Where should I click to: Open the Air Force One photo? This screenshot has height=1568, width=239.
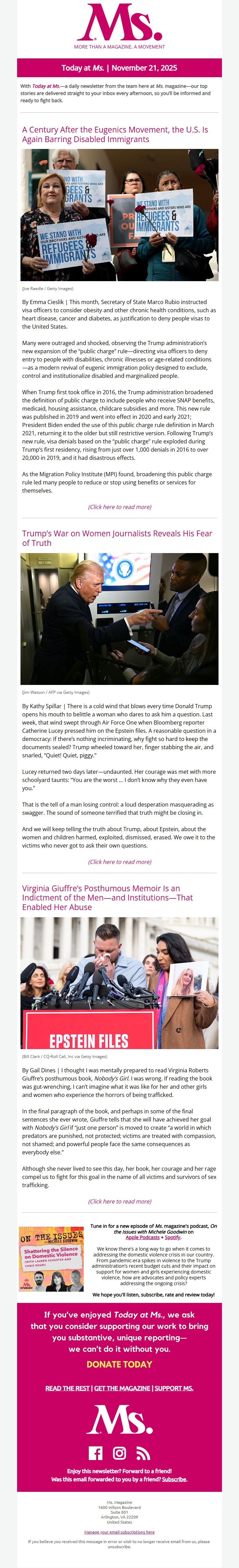coord(119,618)
